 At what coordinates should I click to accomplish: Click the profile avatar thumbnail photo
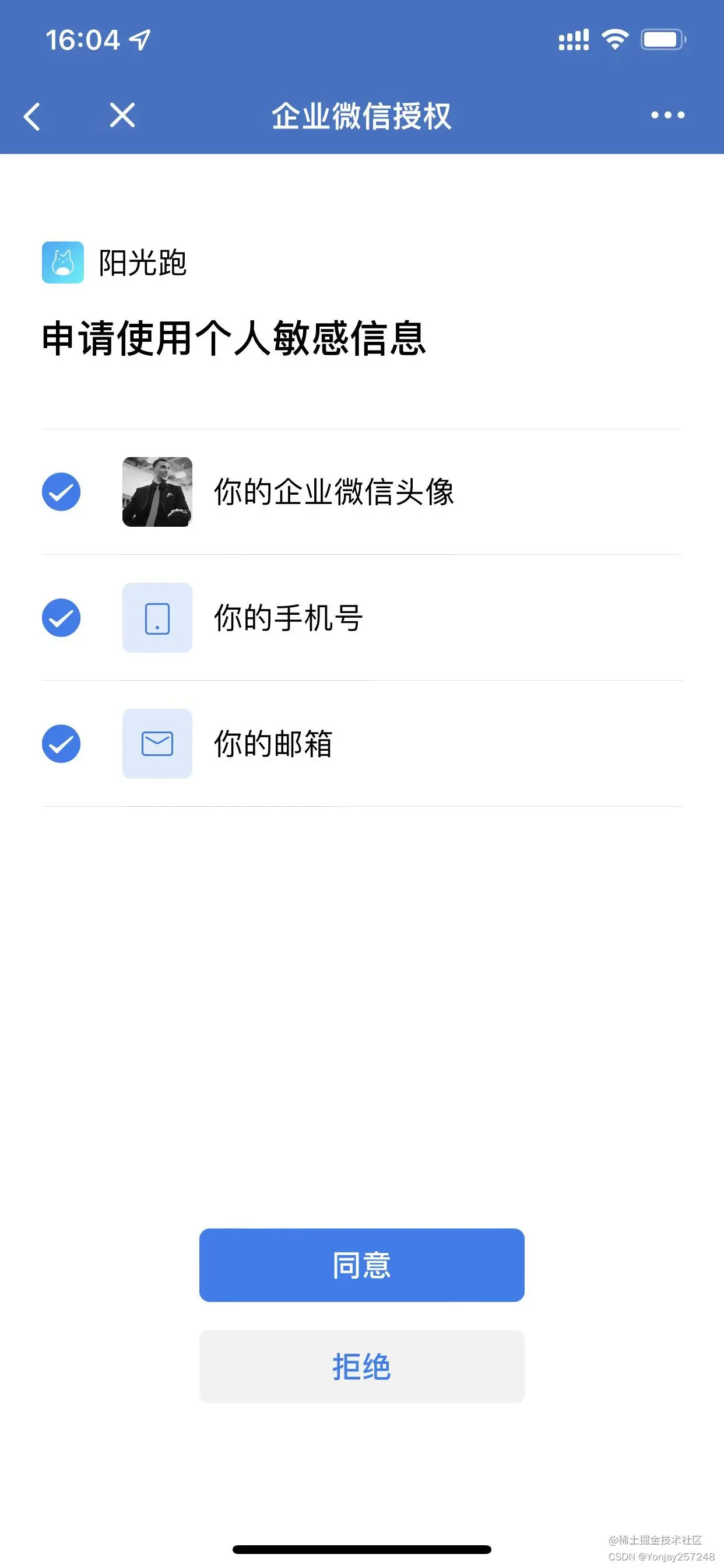pos(157,492)
